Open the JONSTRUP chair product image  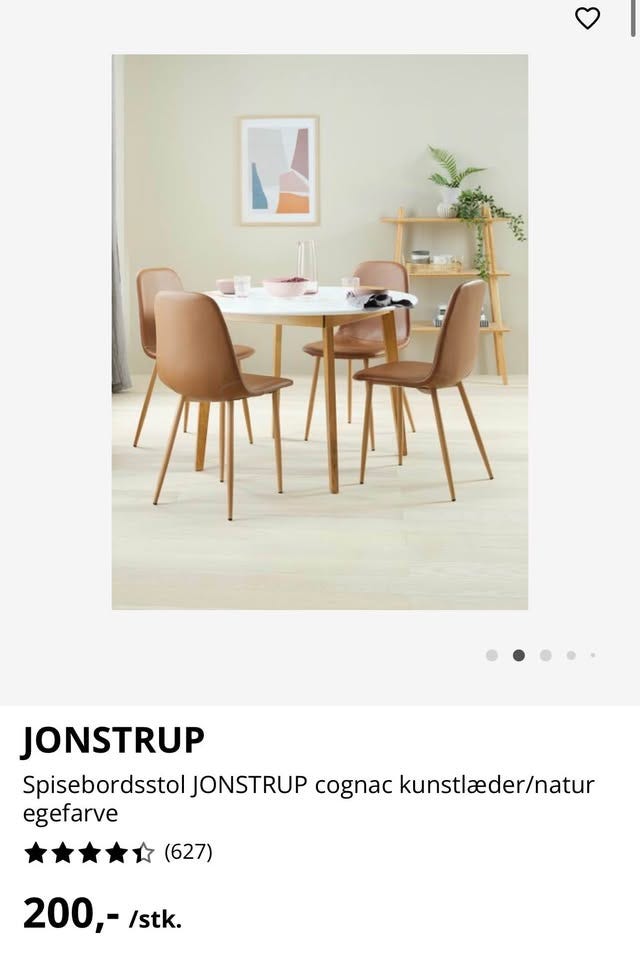320,332
